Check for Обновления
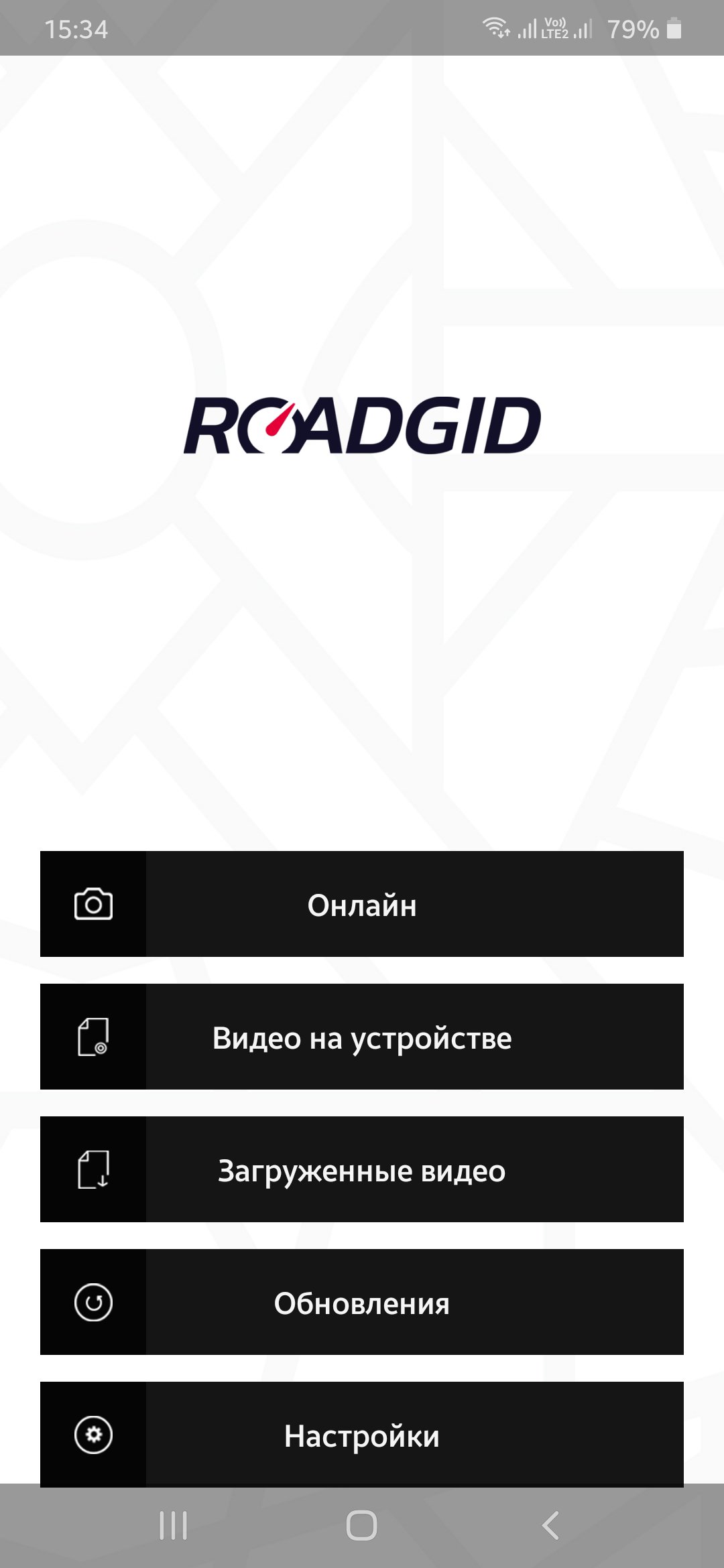The width and height of the screenshot is (724, 1568). [362, 1302]
